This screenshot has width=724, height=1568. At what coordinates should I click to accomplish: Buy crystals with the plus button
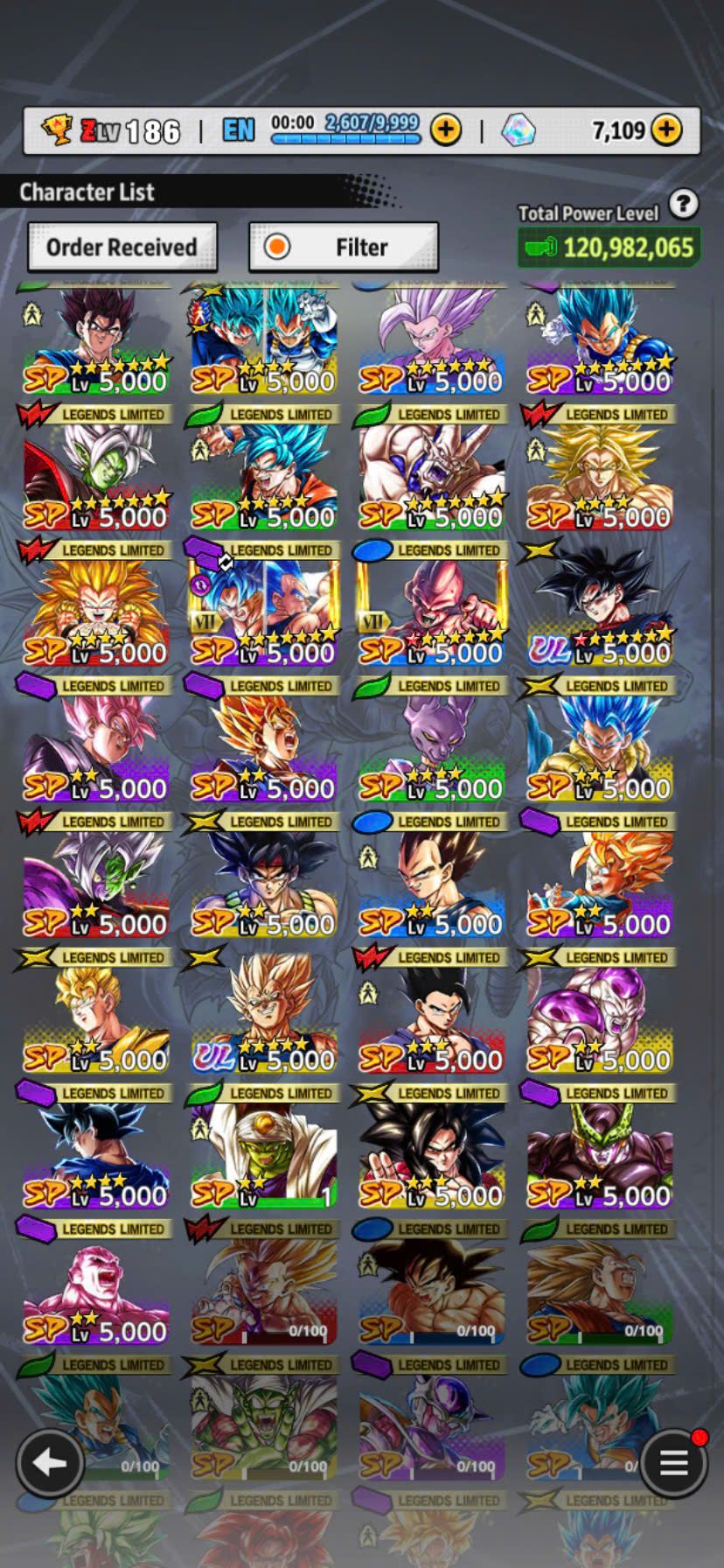pos(666,130)
